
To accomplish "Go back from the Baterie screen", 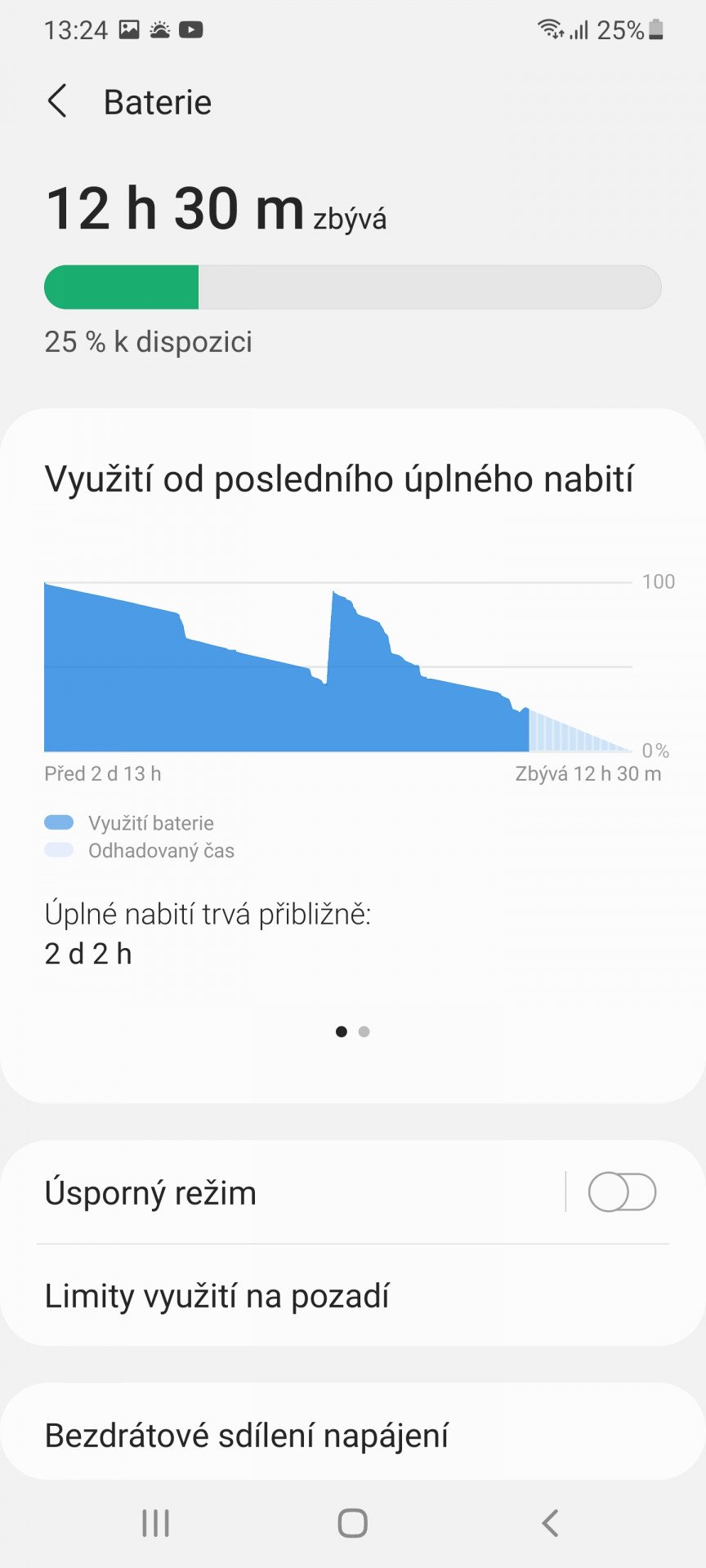I will pos(57,102).
